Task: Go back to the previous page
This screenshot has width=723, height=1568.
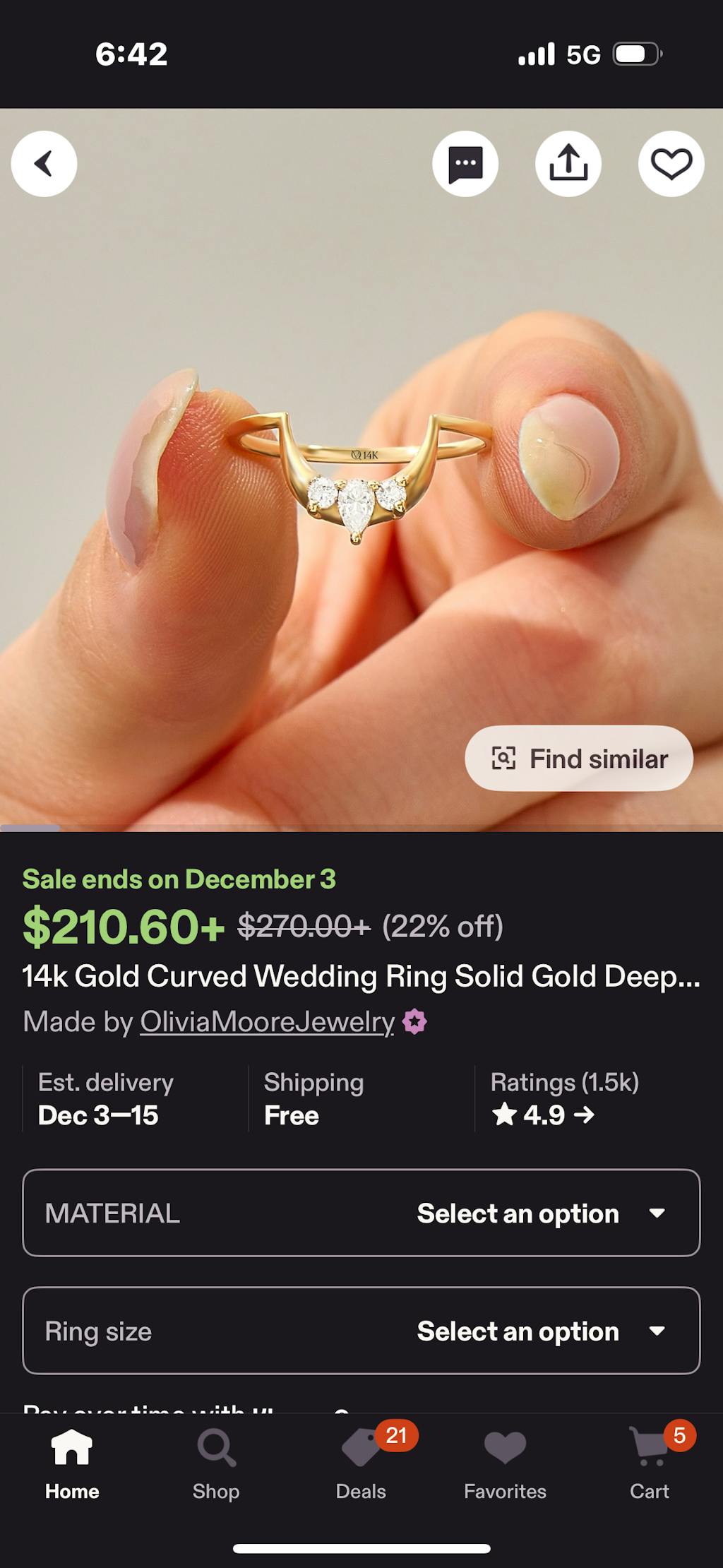Action: [x=44, y=164]
